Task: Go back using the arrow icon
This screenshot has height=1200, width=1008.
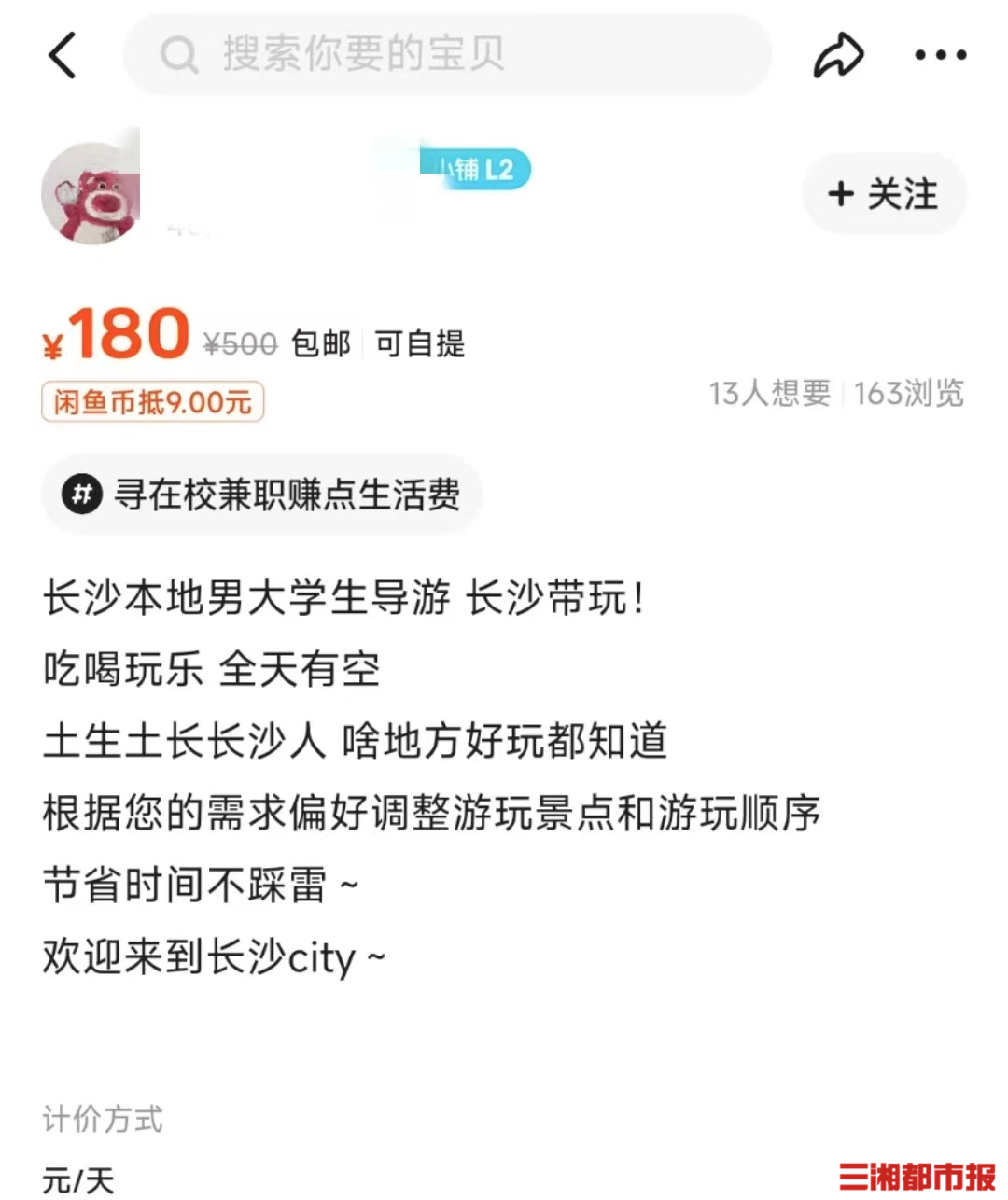Action: tap(63, 55)
